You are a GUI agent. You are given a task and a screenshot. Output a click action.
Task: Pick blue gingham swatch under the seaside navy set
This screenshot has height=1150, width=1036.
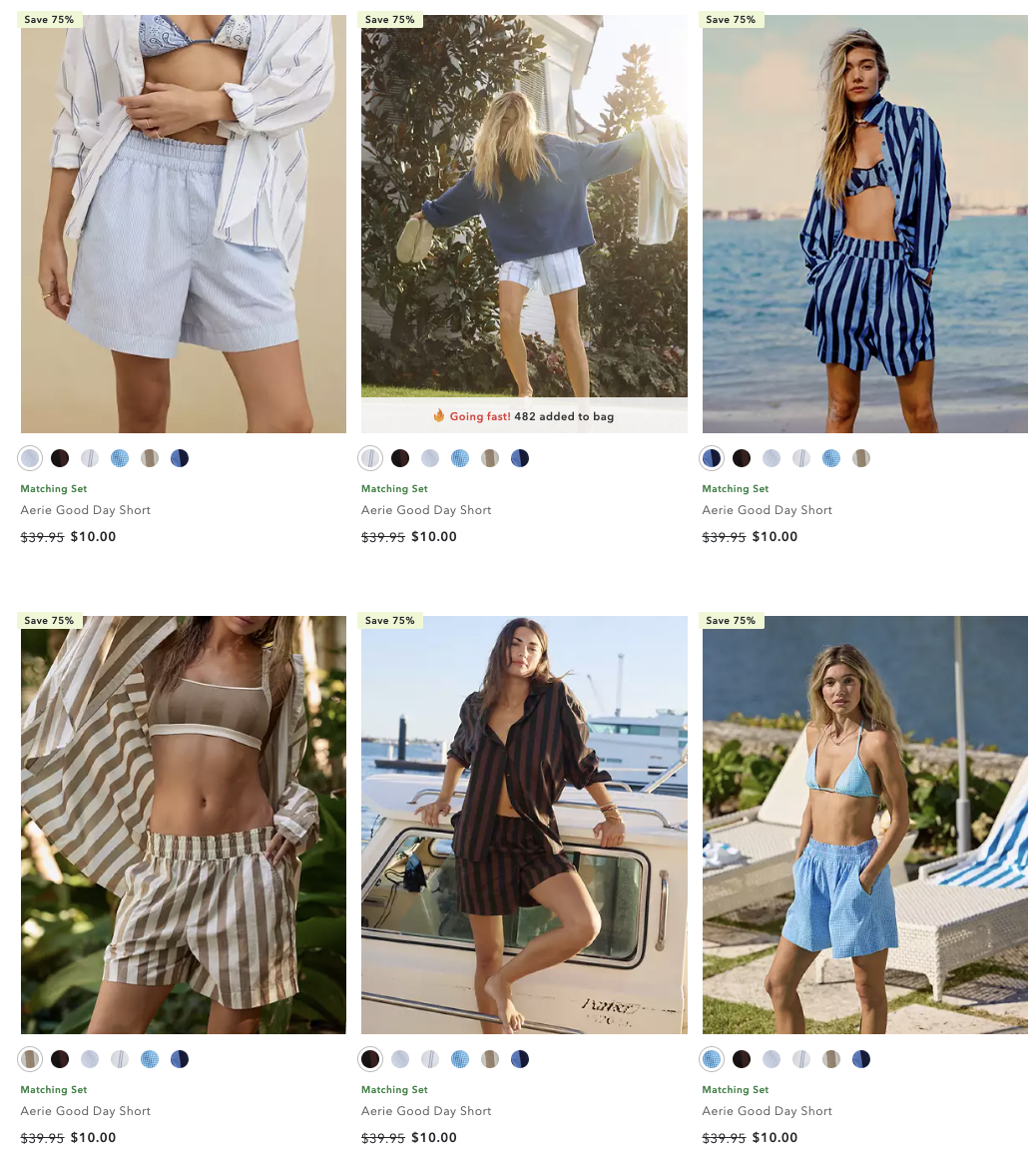(x=831, y=458)
